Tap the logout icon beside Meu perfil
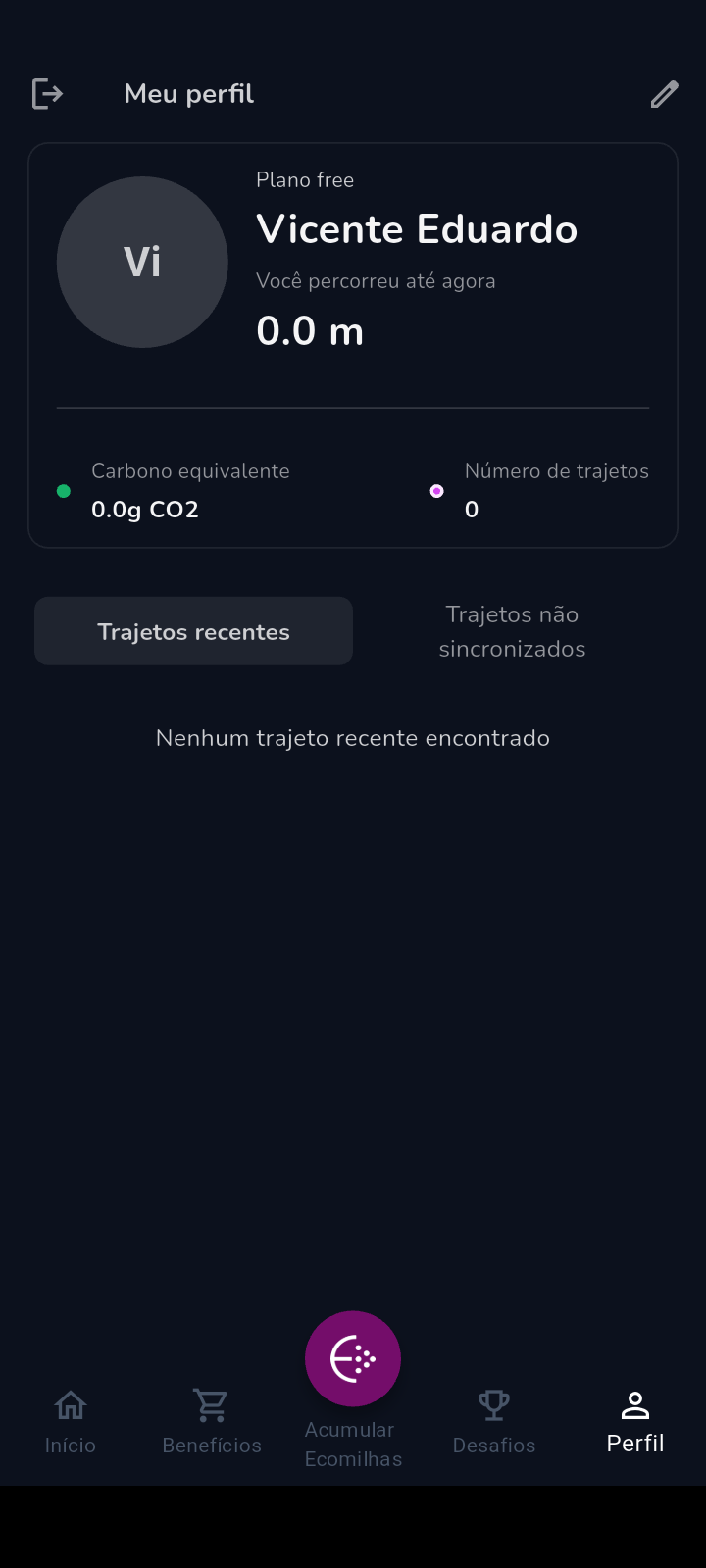706x1568 pixels. (47, 94)
